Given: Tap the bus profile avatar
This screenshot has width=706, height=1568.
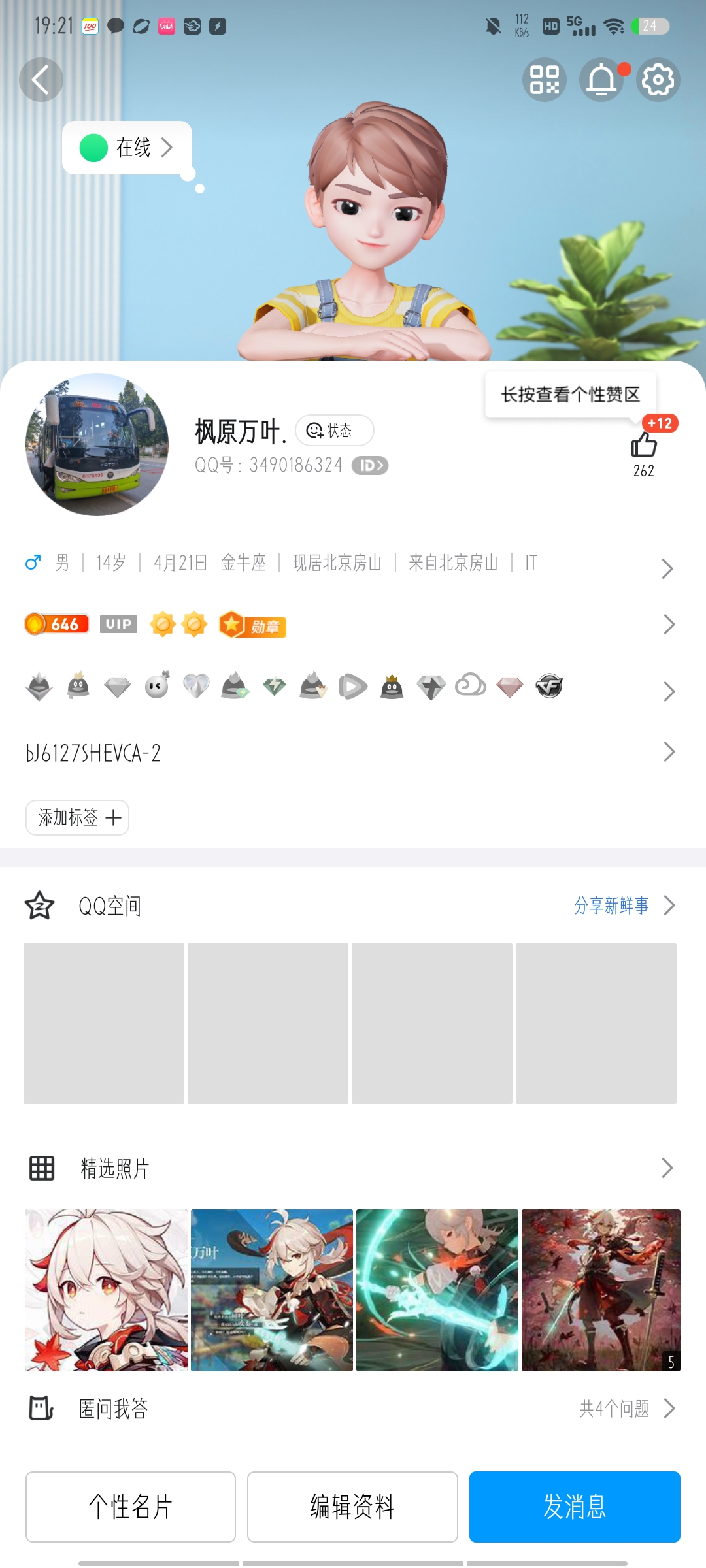Looking at the screenshot, I should click(97, 444).
